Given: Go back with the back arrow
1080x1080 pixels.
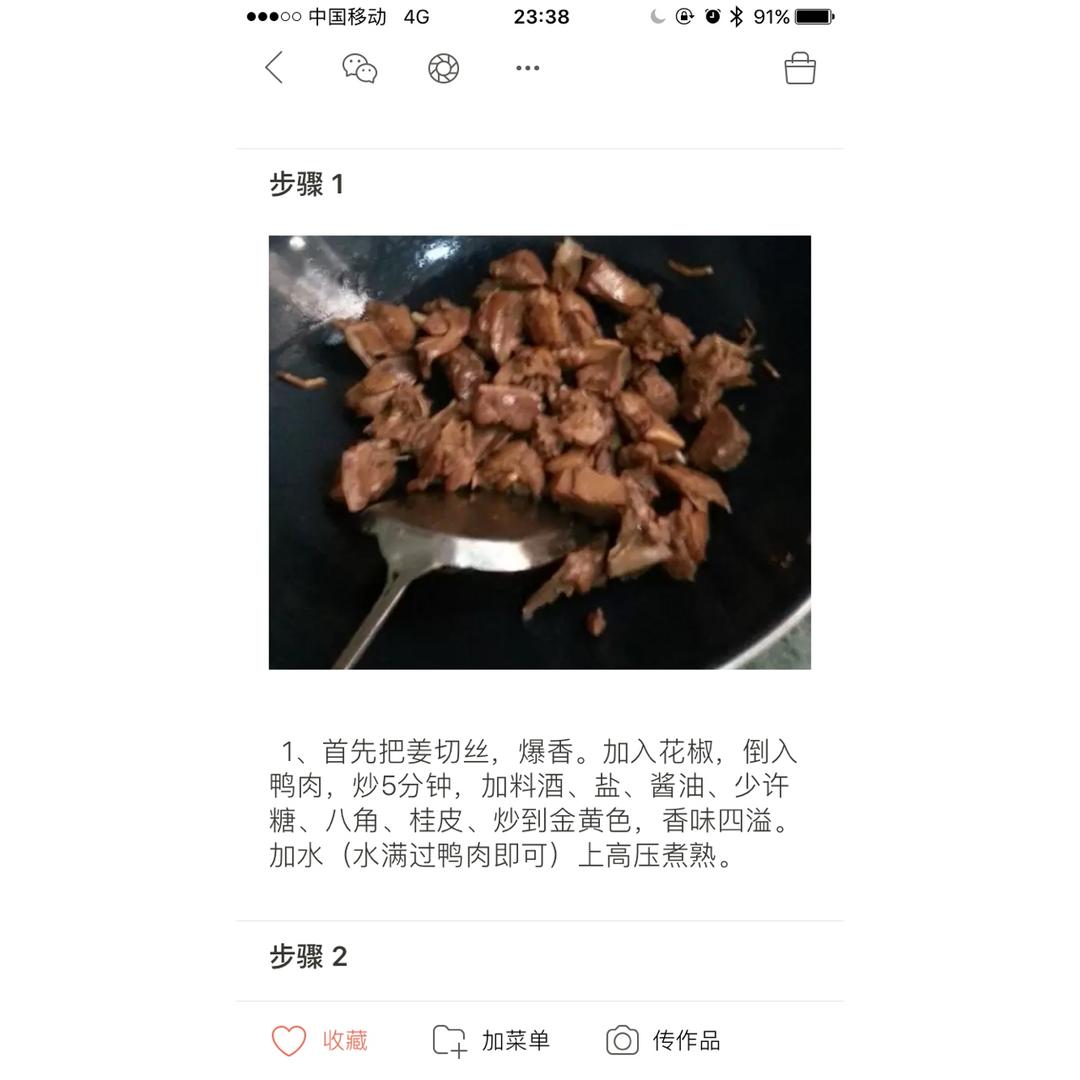Looking at the screenshot, I should [275, 68].
